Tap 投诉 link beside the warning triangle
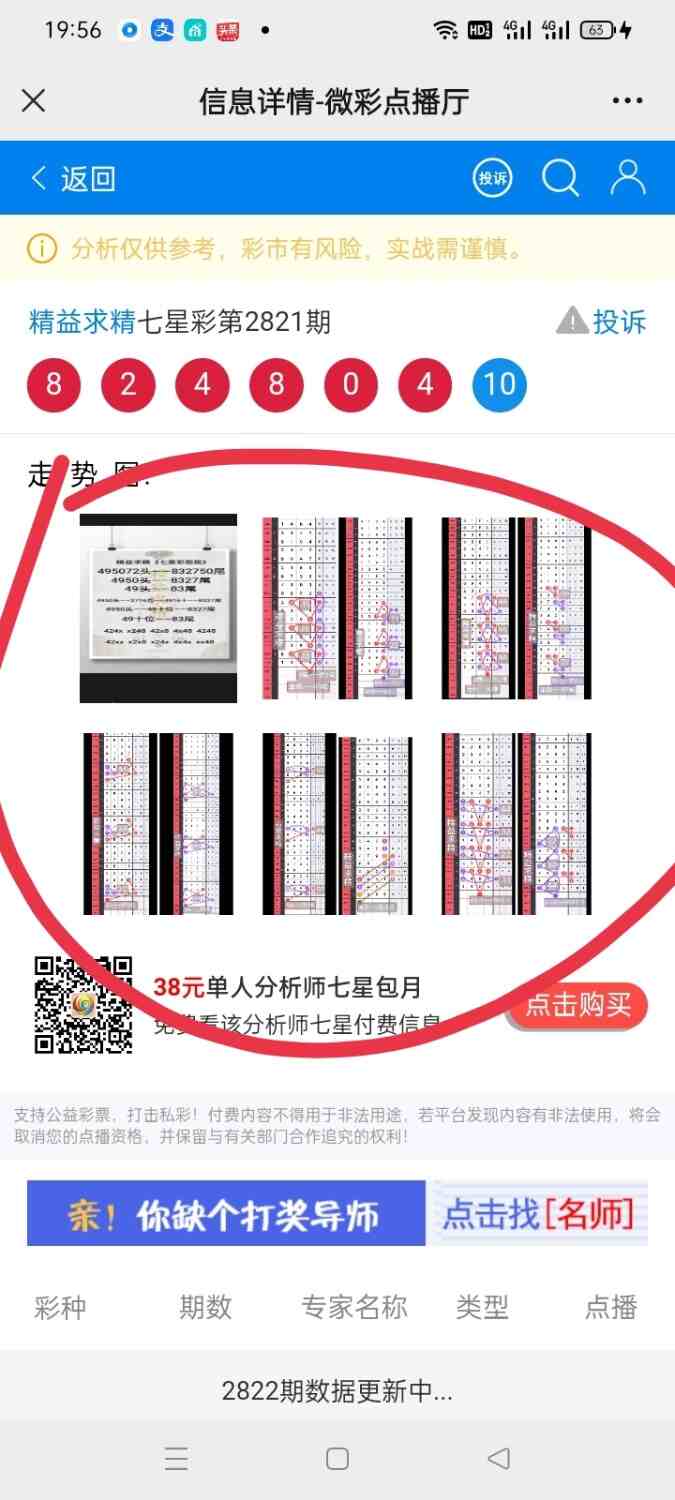The height and width of the screenshot is (1500, 675). pos(619,322)
